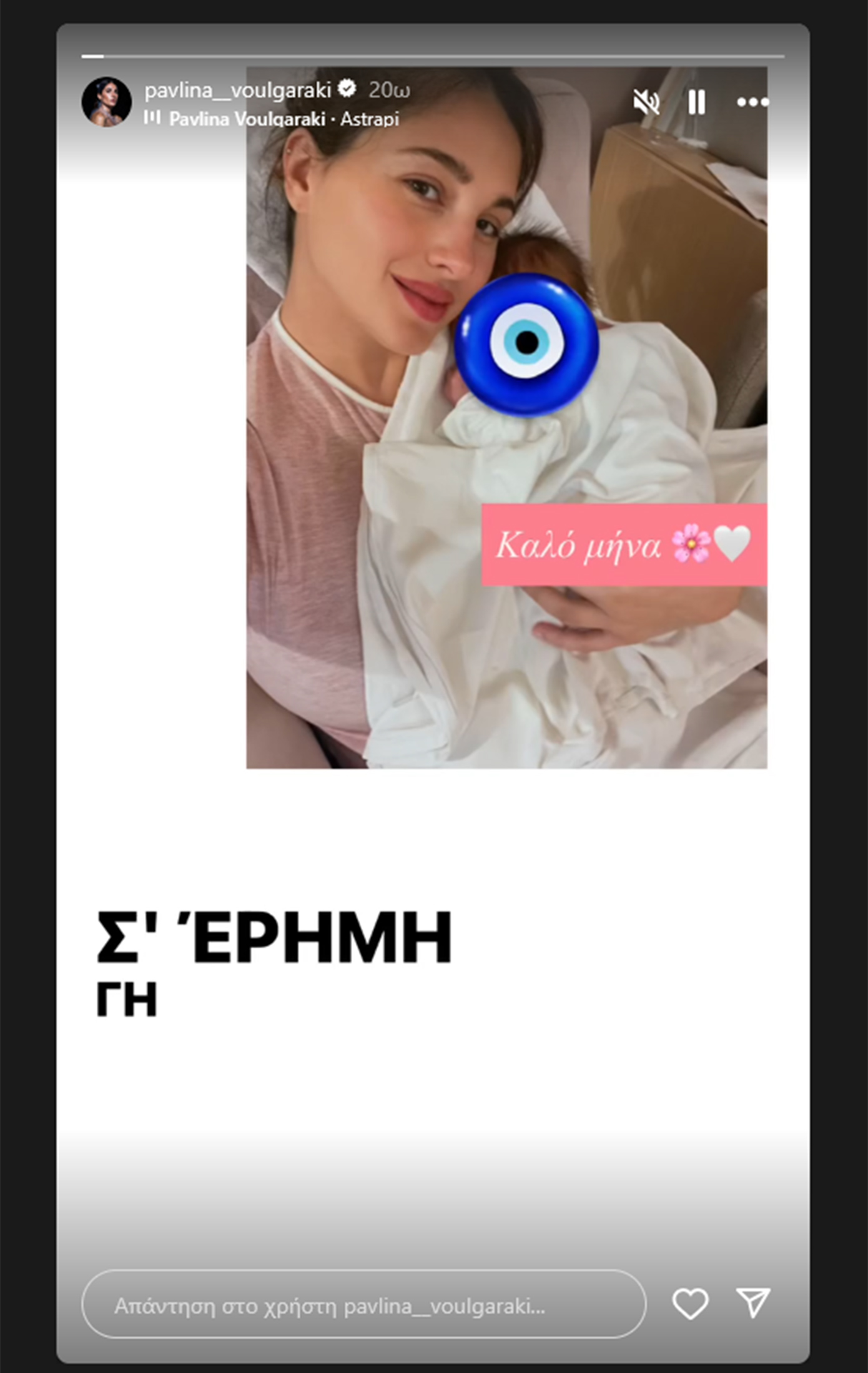Open the pavlina__voulgaraki username link
This screenshot has height=1373, width=868.
tap(237, 91)
